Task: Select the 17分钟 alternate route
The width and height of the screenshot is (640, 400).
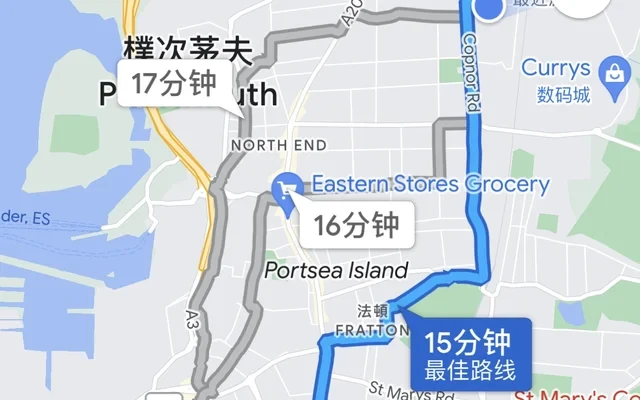Action: [174, 84]
